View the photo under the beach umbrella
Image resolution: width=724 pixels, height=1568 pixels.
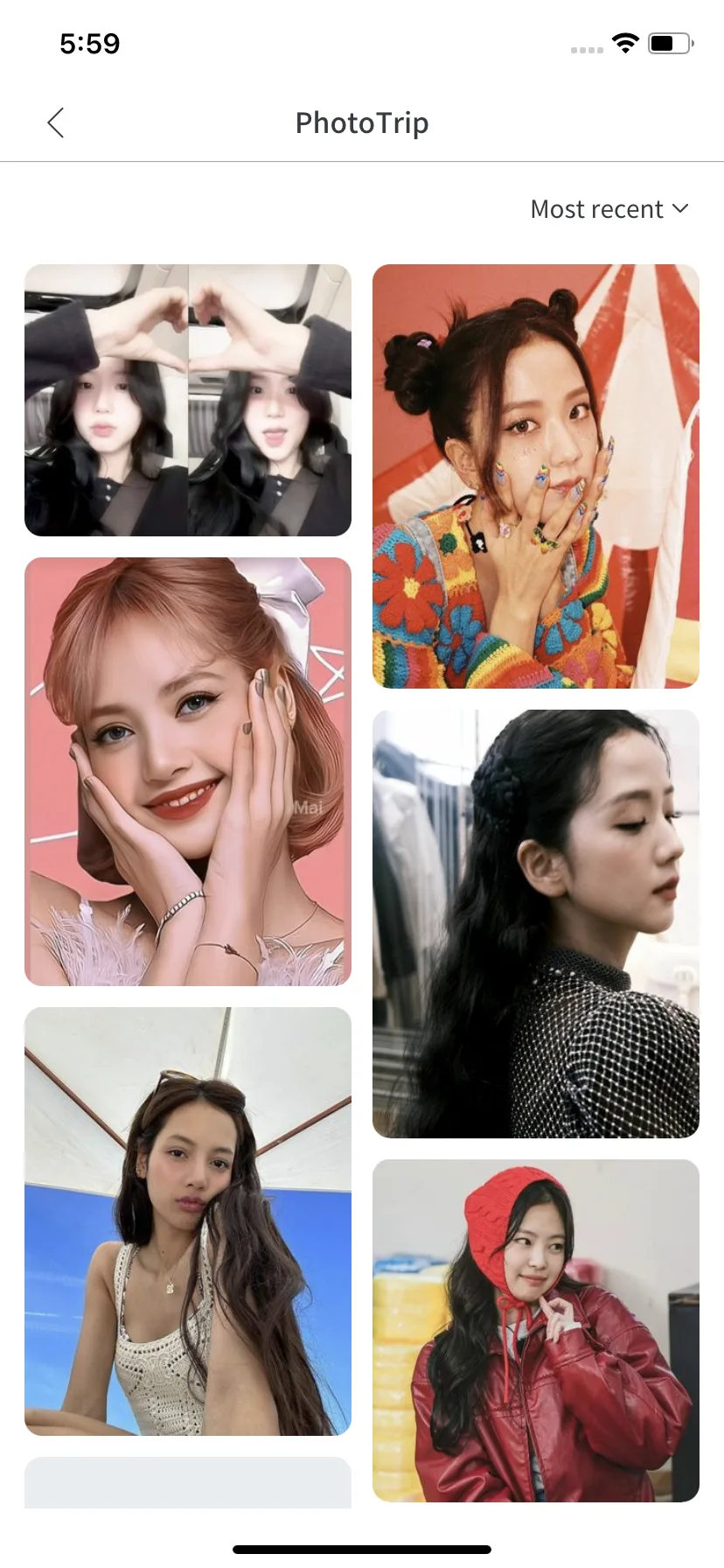(x=188, y=1221)
